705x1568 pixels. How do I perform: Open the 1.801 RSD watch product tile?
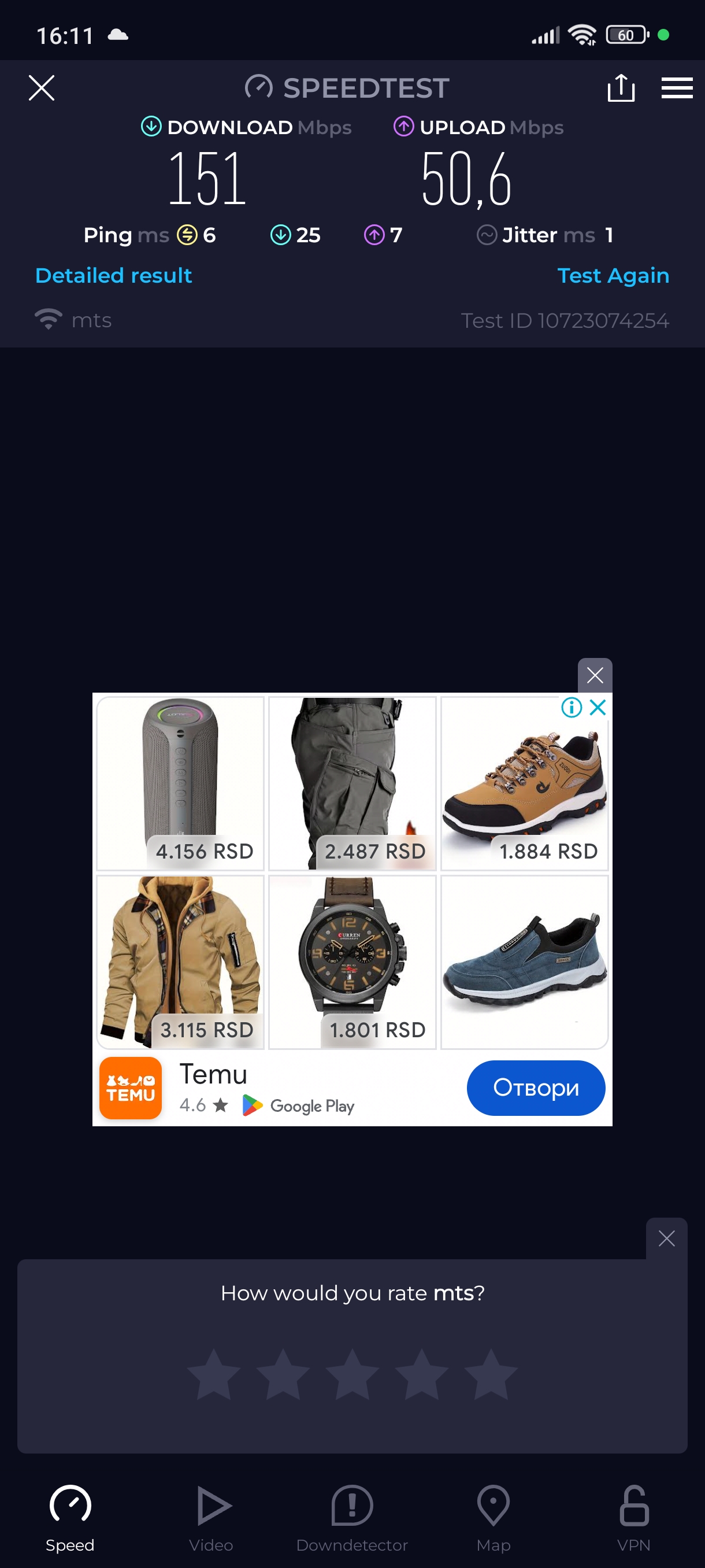[352, 961]
